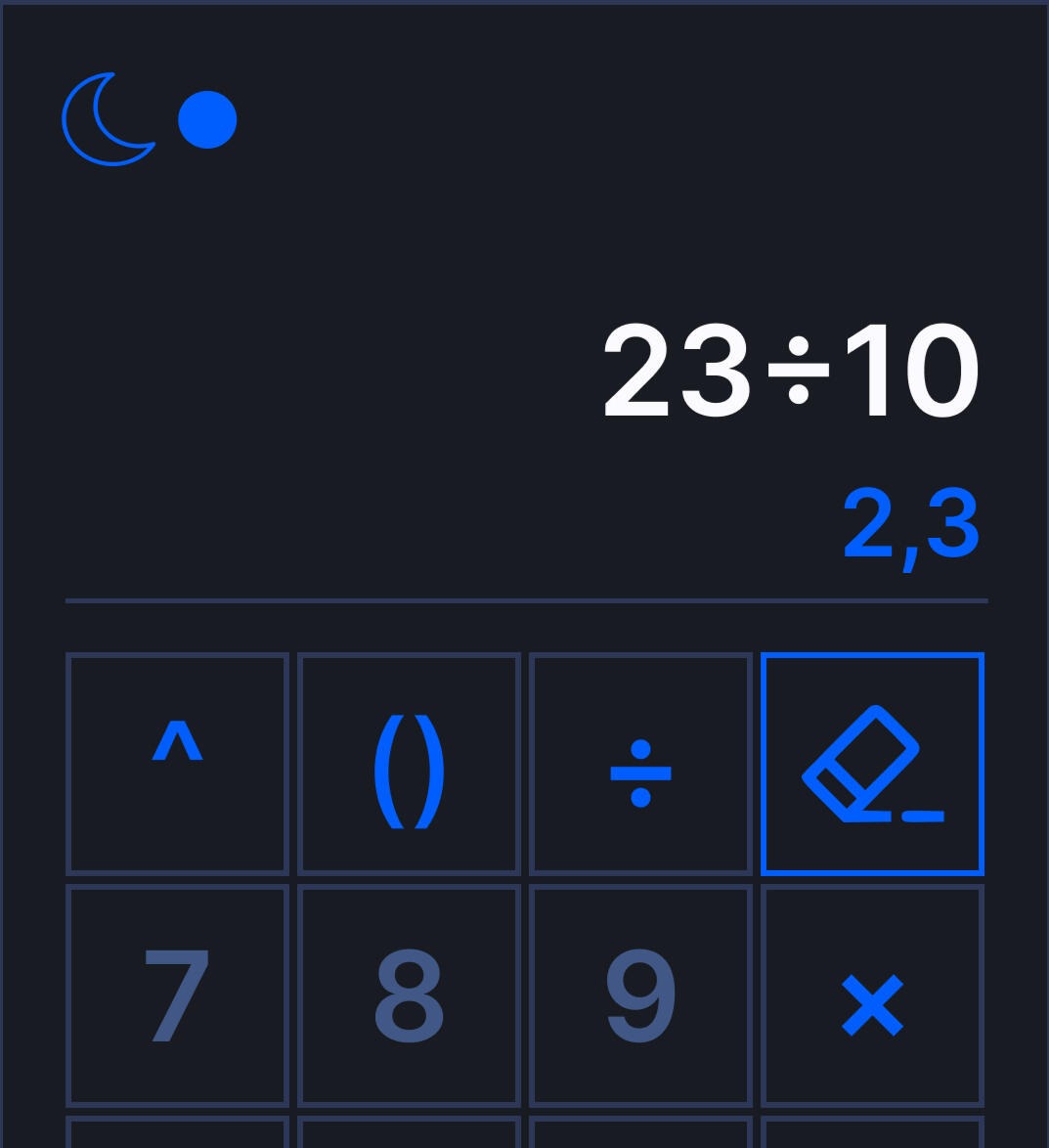Erase the last character with the eraser
This screenshot has height=1148, width=1049.
[872, 764]
